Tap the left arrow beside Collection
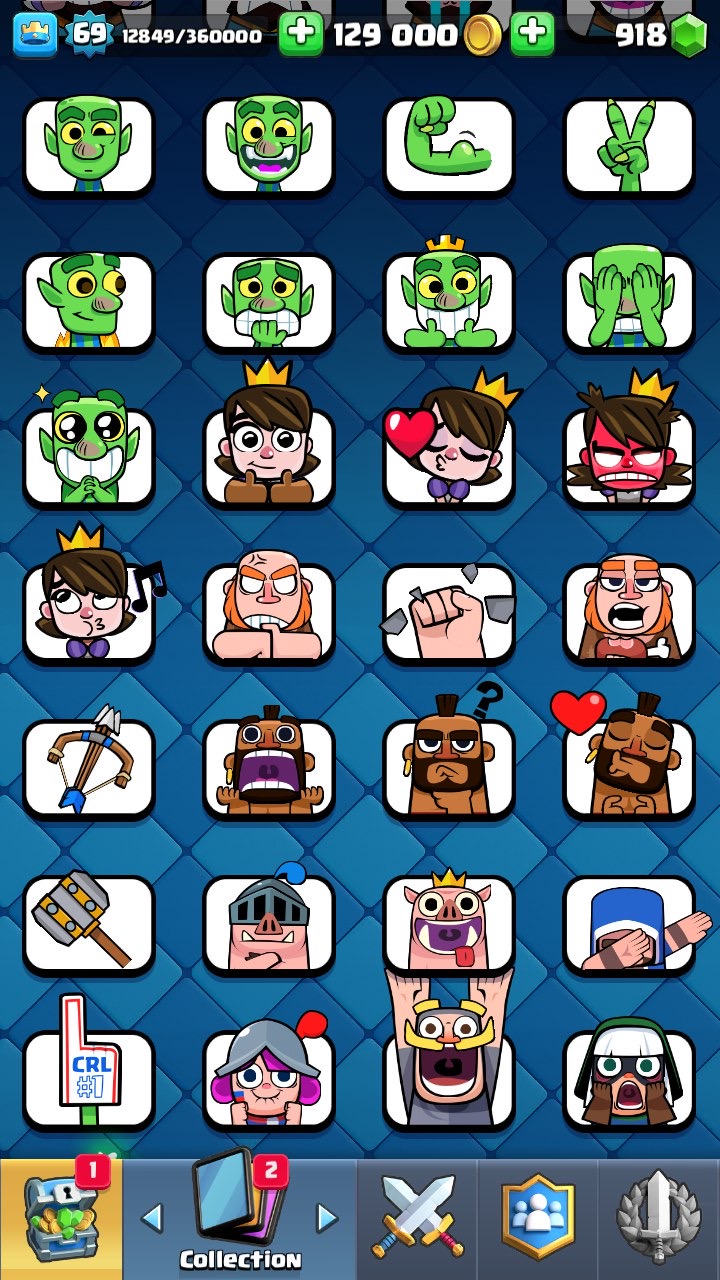The height and width of the screenshot is (1280, 720). point(151,1217)
